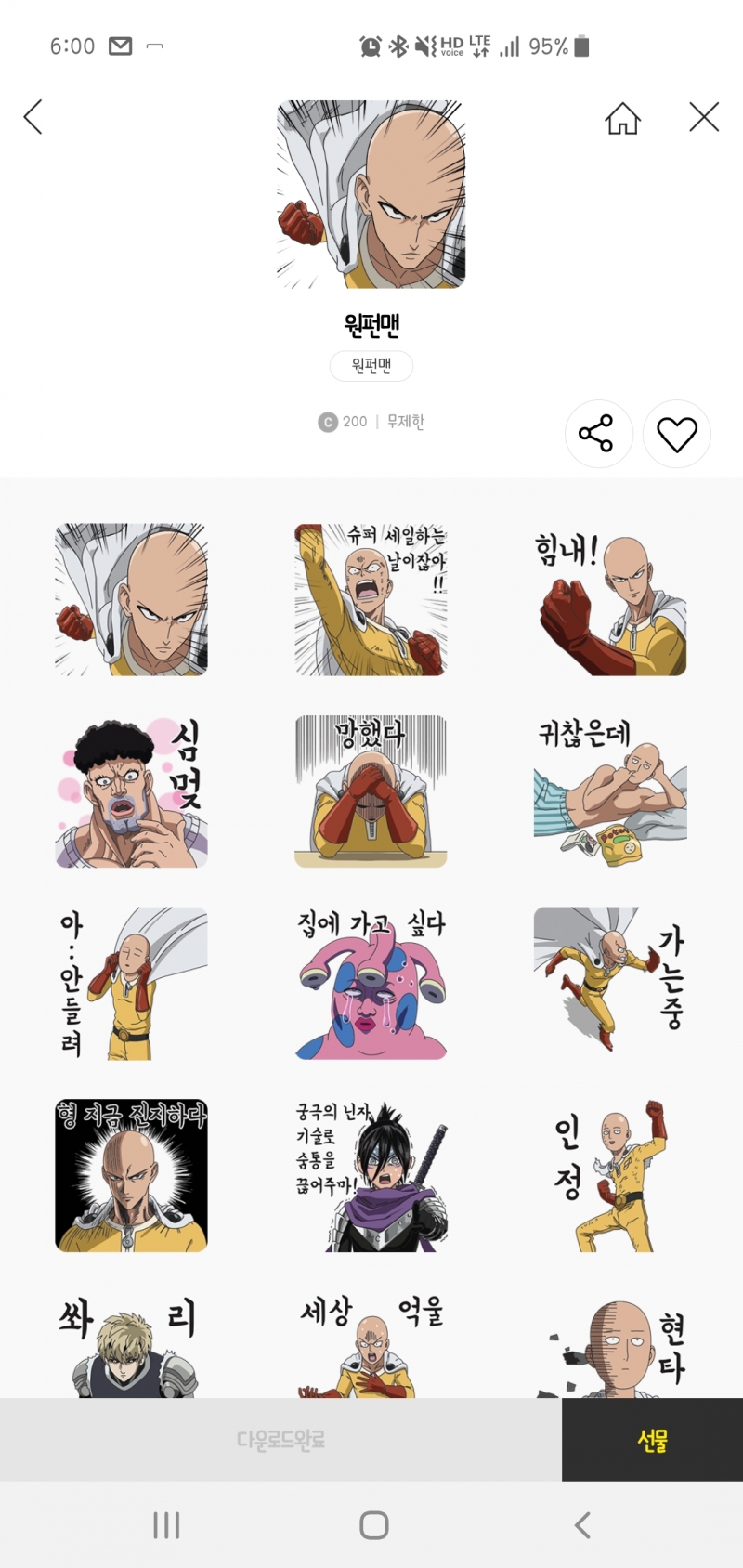Preview the 귀찮은데 sticker
This screenshot has height=1568, width=743.
(610, 791)
